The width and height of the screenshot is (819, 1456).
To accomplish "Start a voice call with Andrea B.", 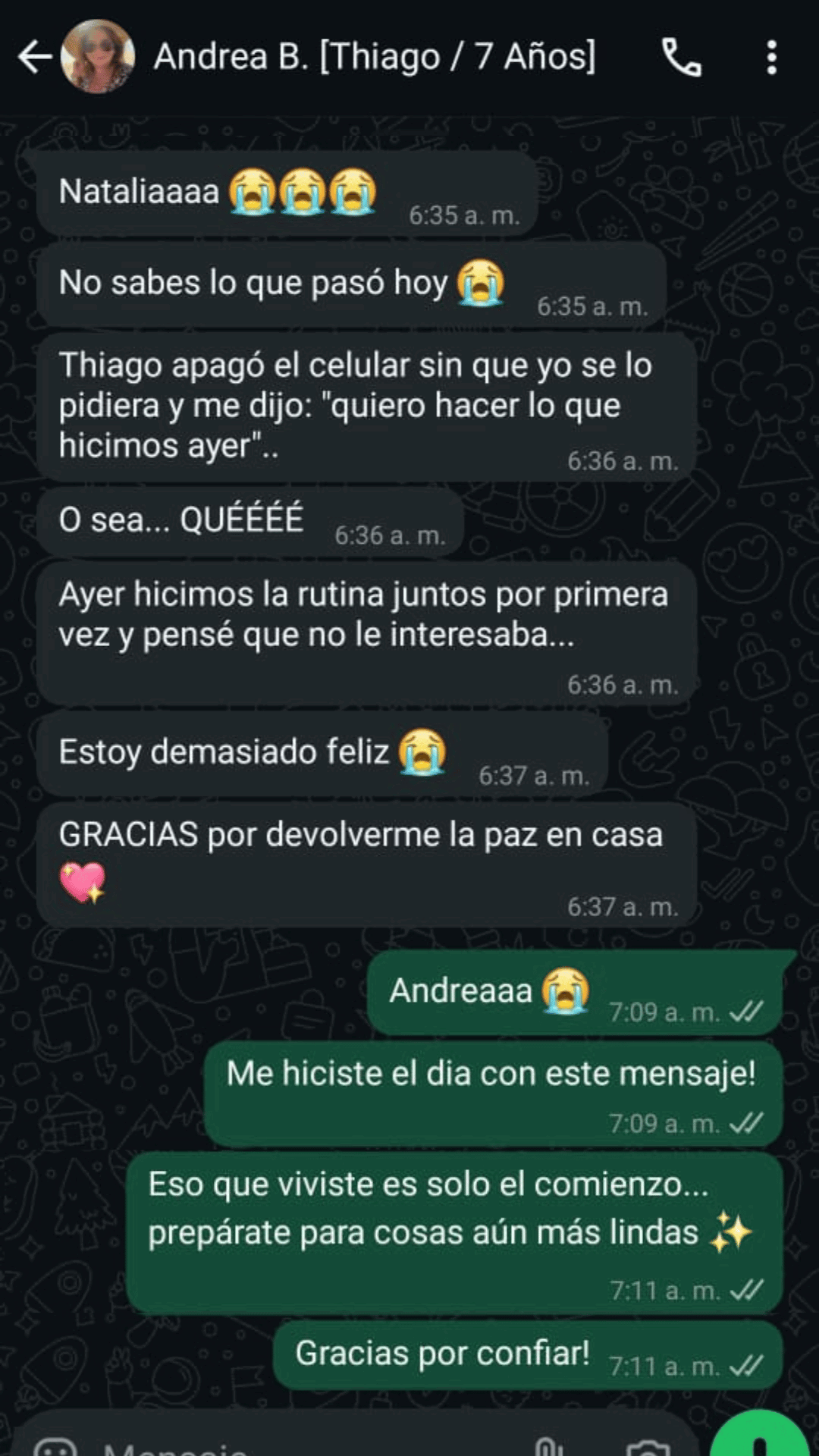I will coord(681,58).
